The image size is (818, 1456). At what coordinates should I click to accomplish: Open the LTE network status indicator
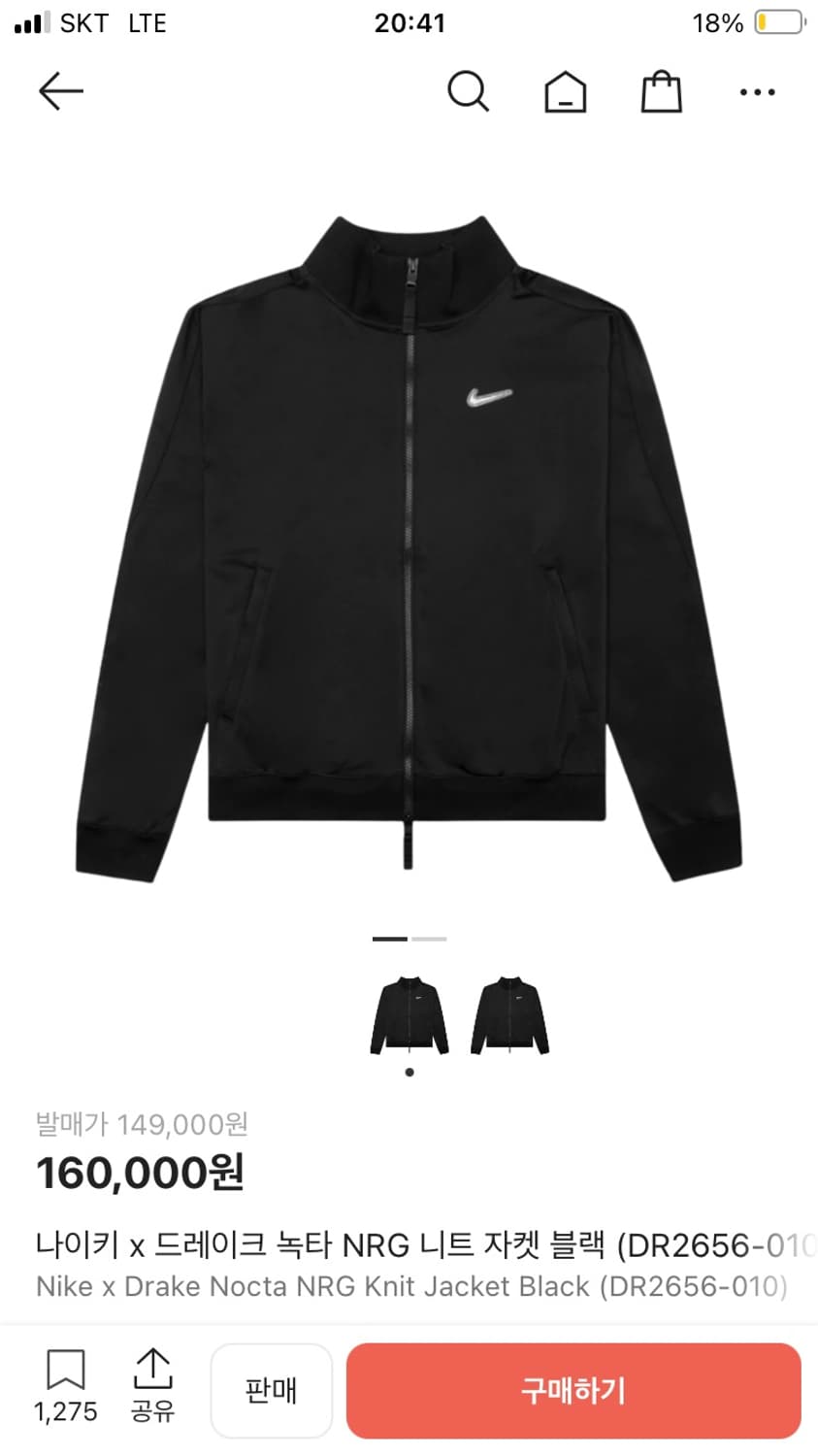point(146,23)
